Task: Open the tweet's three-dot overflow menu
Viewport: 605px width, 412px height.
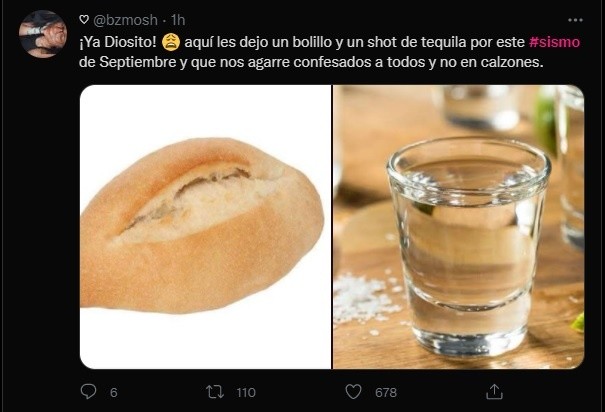Action: click(575, 19)
